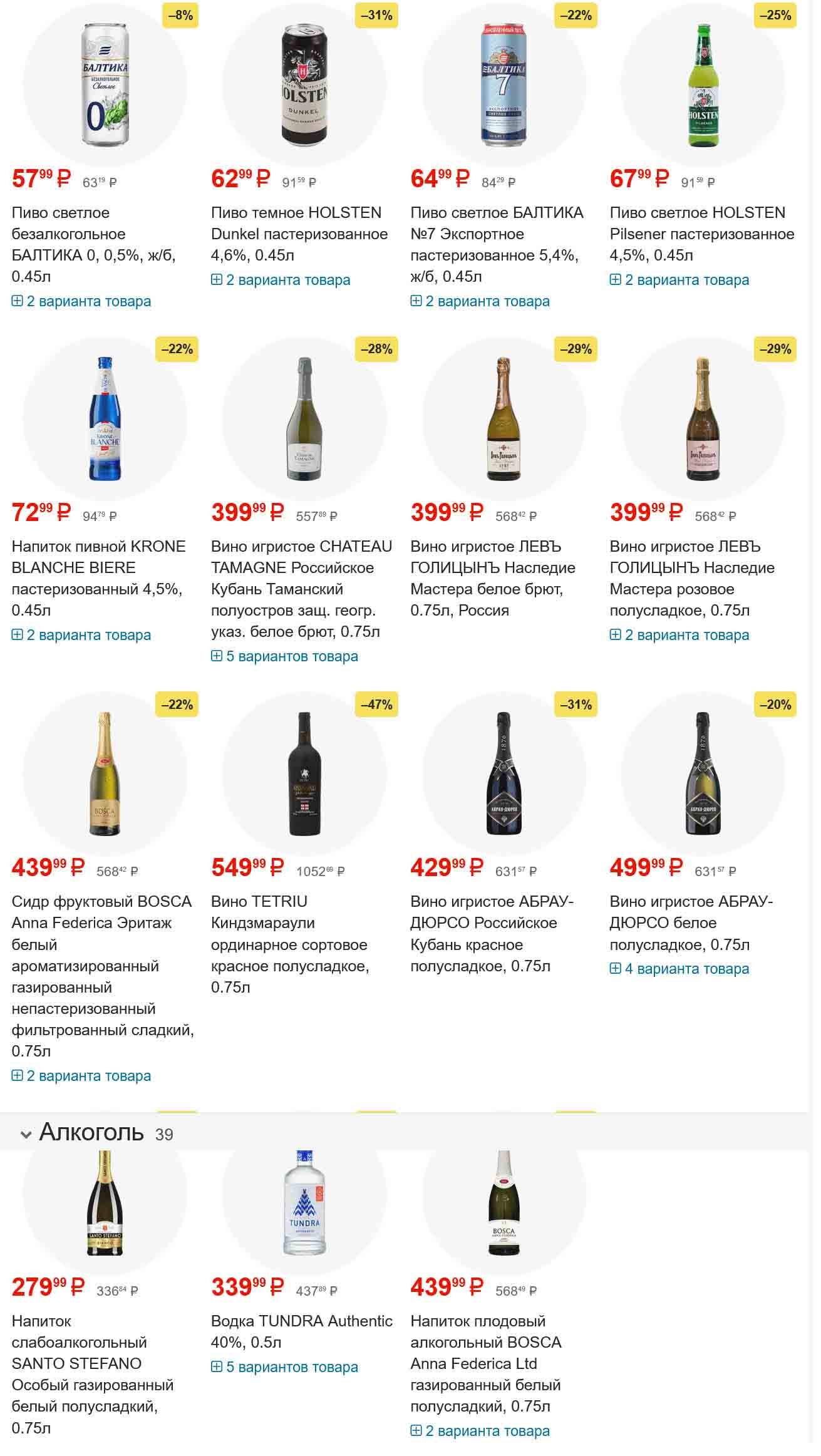Viewport: 821px width, 1456px height.
Task: Open the БАЛТИКА 0 non-alcoholic beer product
Action: click(93, 244)
